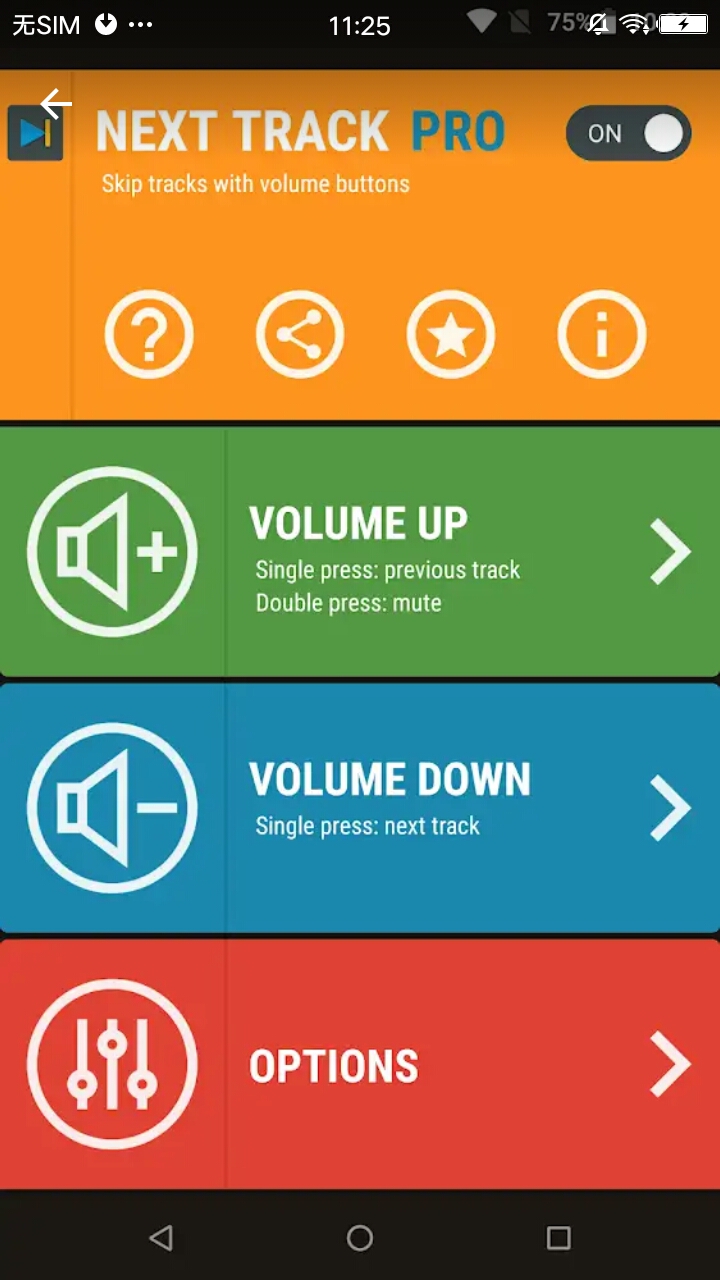Image resolution: width=720 pixels, height=1280 pixels.
Task: Go back with the system back button
Action: [x=161, y=1238]
